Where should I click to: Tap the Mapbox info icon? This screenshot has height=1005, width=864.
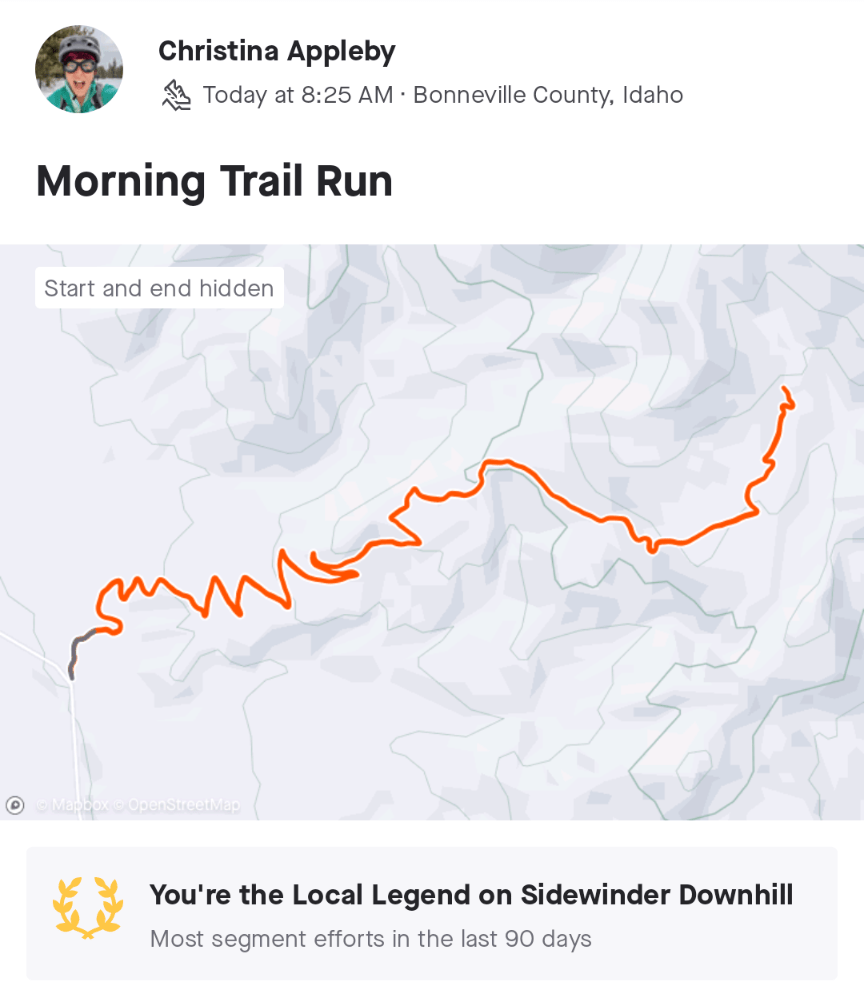[15, 804]
